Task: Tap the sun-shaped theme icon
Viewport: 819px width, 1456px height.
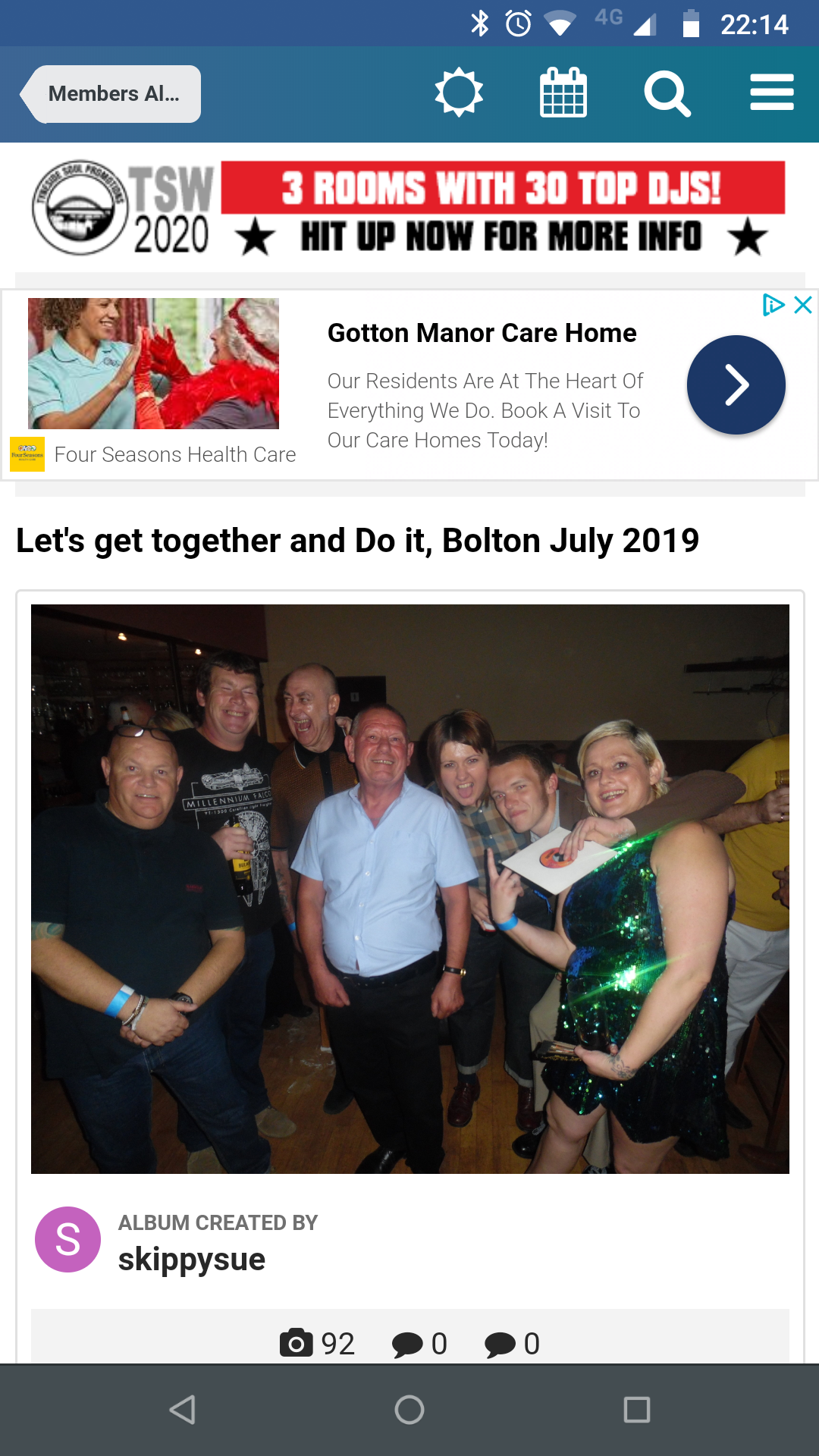Action: pyautogui.click(x=459, y=93)
